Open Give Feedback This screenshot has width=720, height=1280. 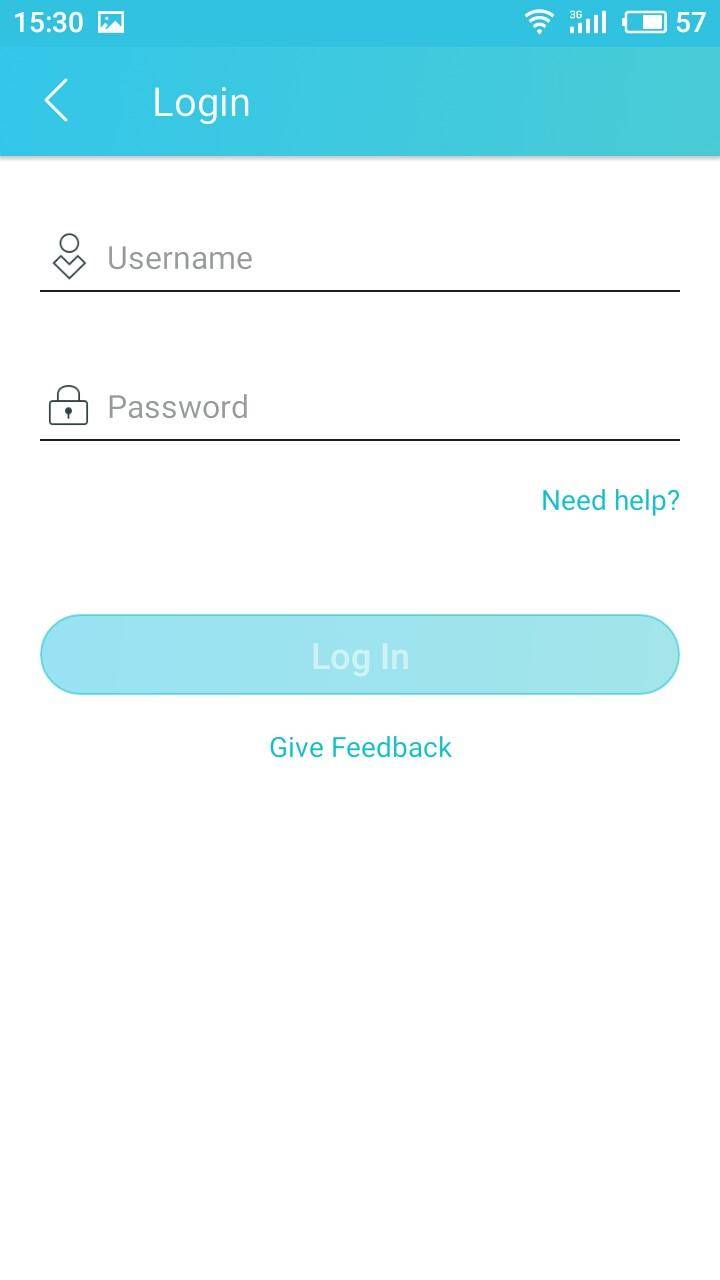[x=360, y=747]
